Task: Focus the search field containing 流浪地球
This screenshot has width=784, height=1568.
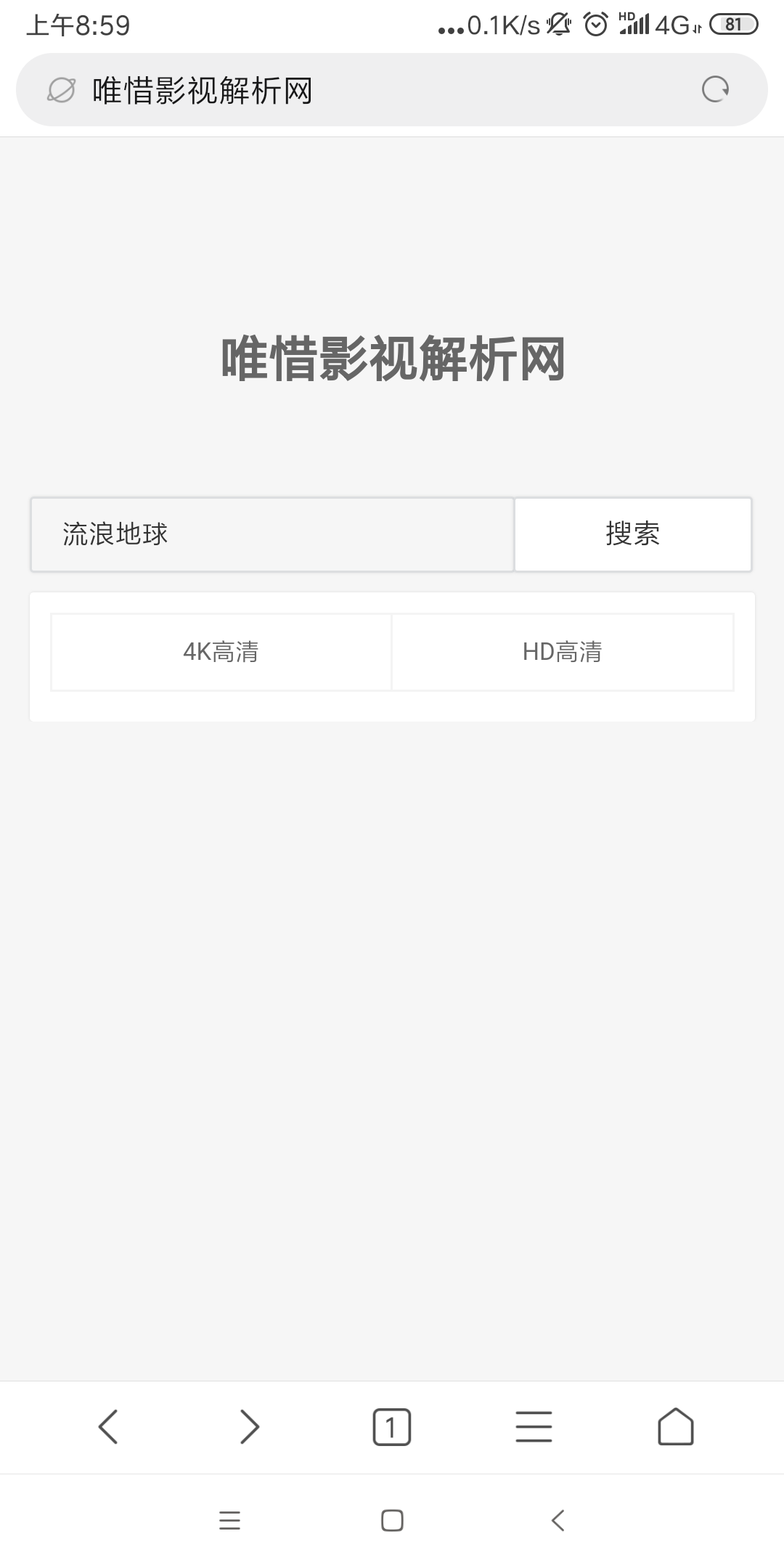Action: 272,534
